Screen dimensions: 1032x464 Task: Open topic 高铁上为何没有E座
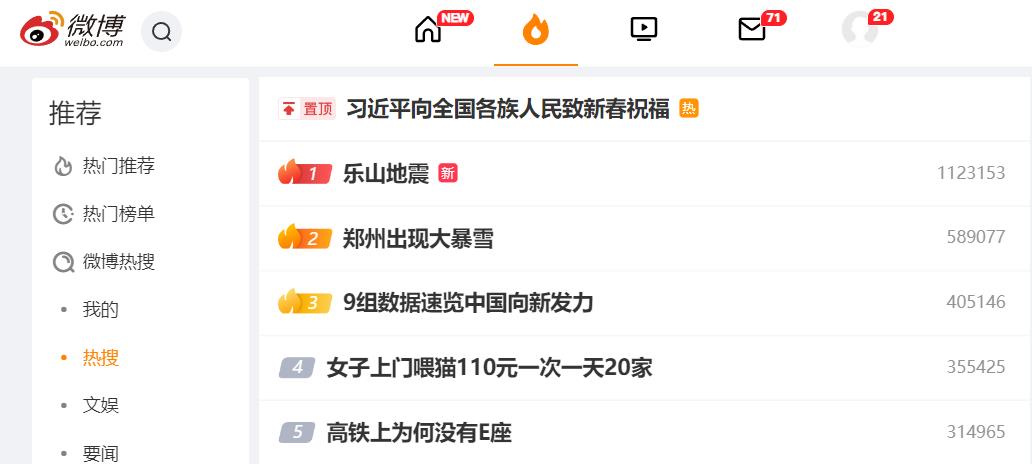419,432
